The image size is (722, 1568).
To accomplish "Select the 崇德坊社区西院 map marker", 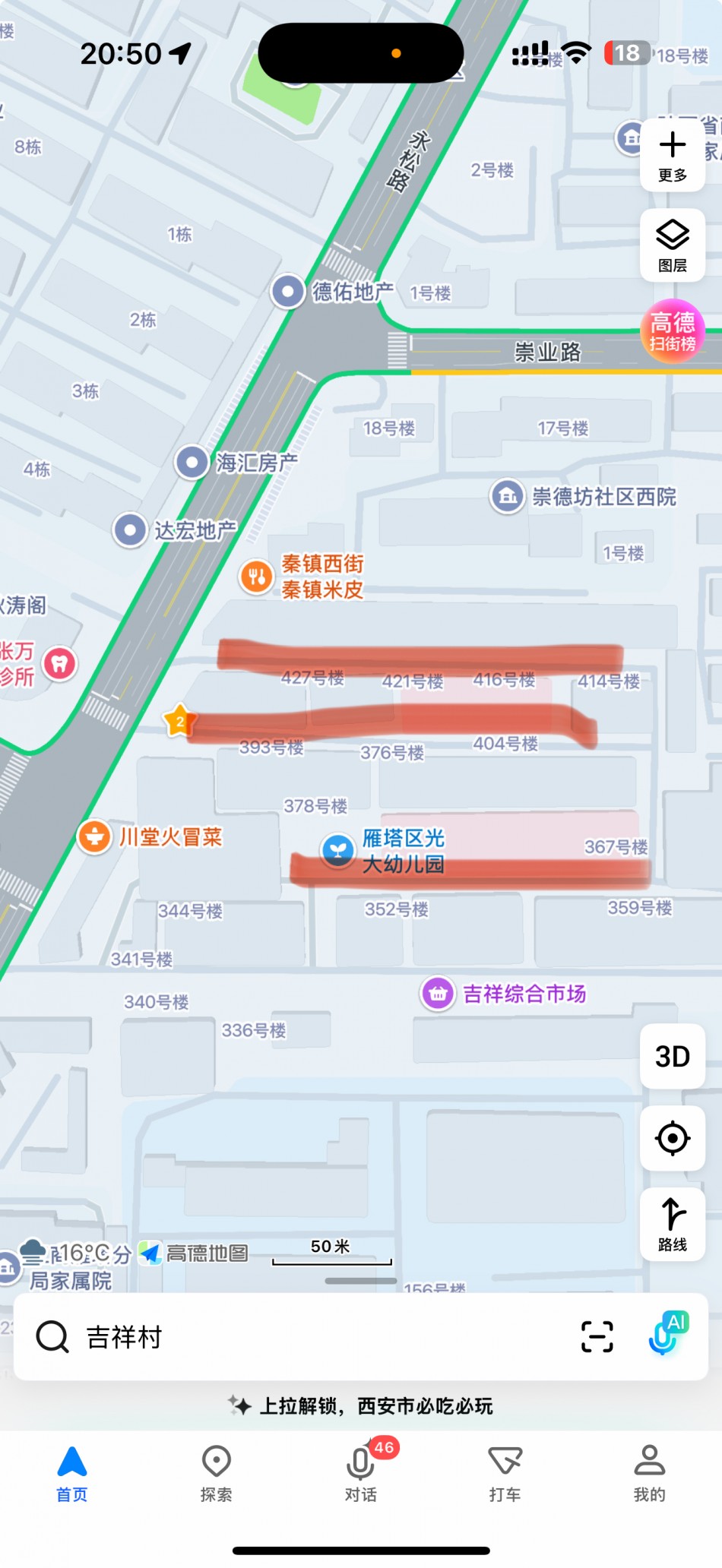I will point(508,497).
